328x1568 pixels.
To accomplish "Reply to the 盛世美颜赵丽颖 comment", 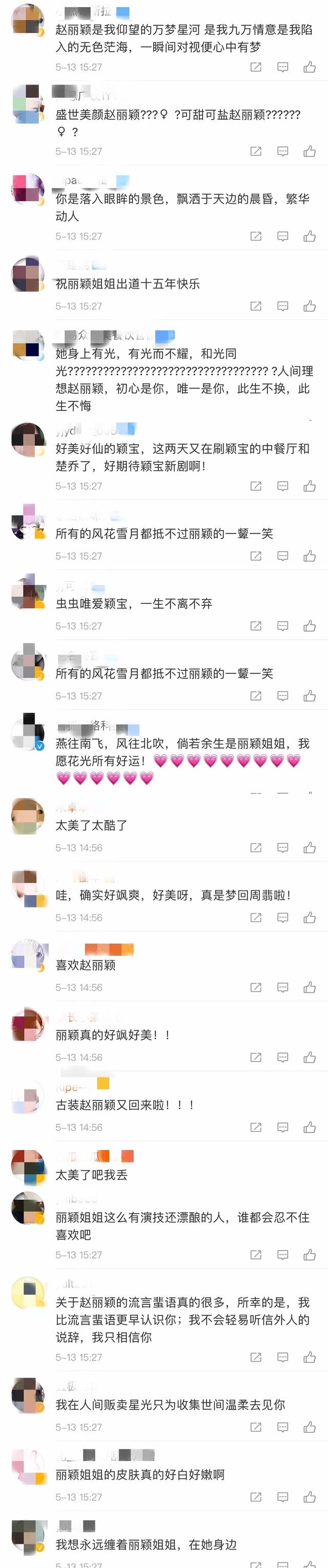I will tap(283, 151).
